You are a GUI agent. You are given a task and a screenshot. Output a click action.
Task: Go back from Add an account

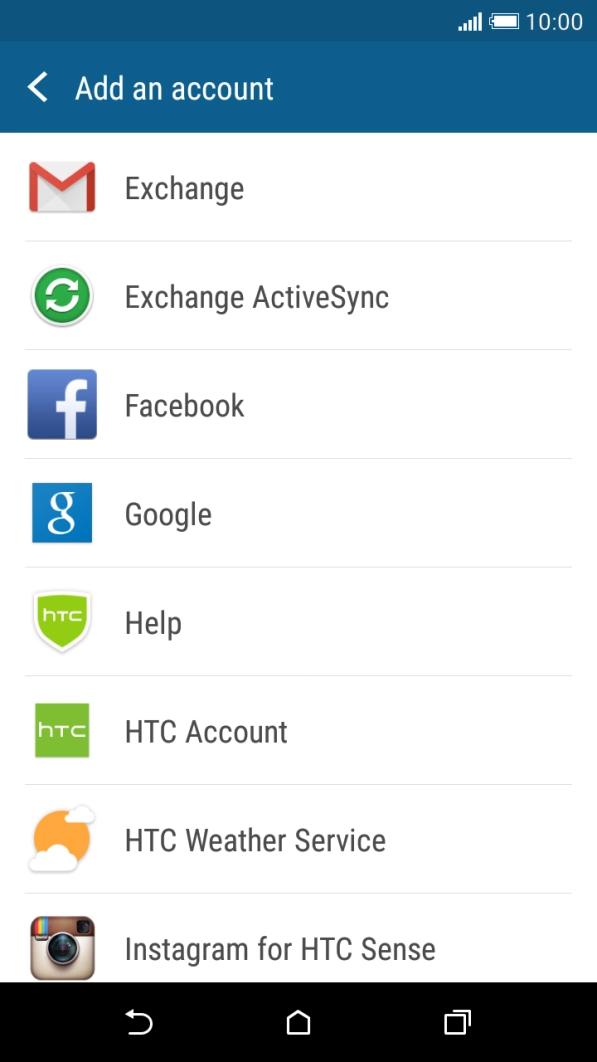point(39,88)
